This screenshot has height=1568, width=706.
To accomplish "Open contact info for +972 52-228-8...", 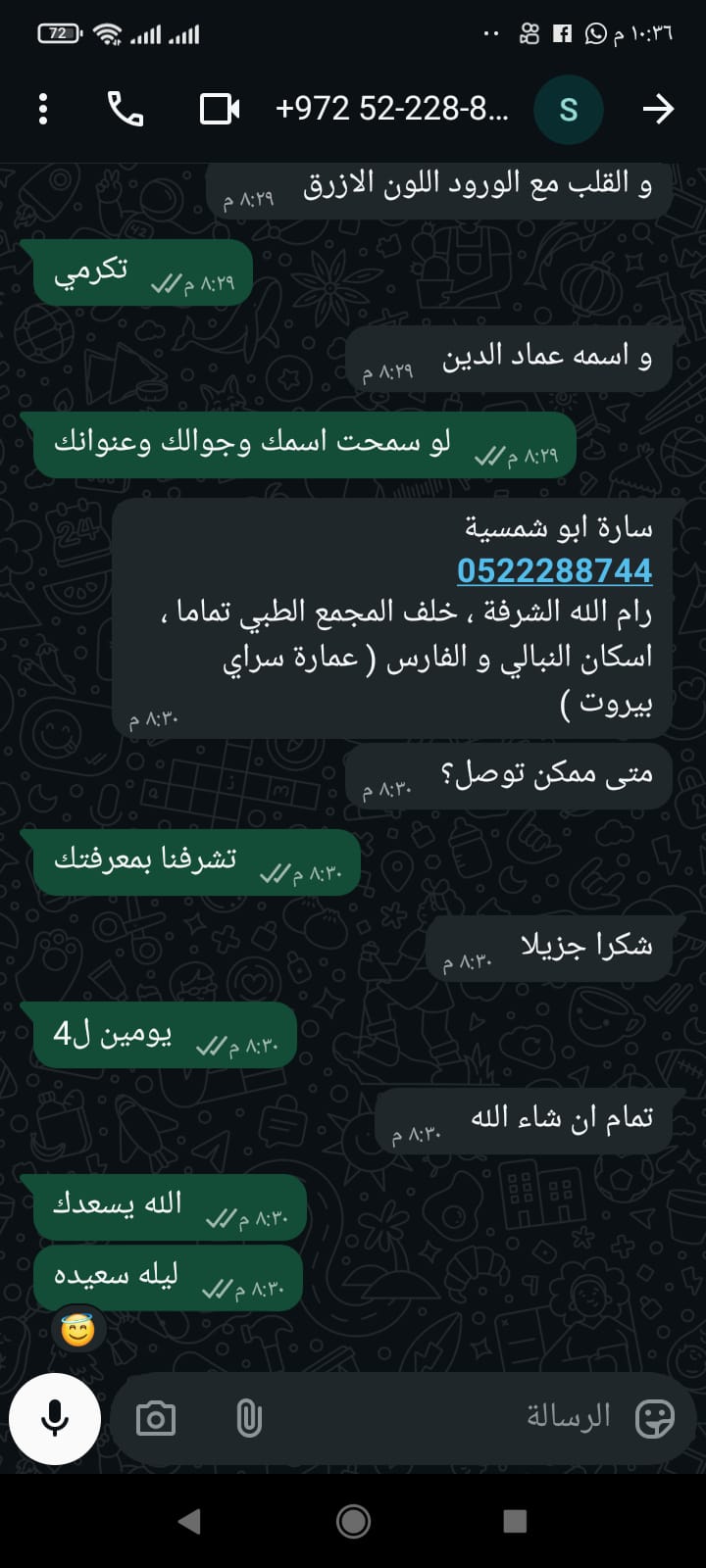I will tap(392, 109).
